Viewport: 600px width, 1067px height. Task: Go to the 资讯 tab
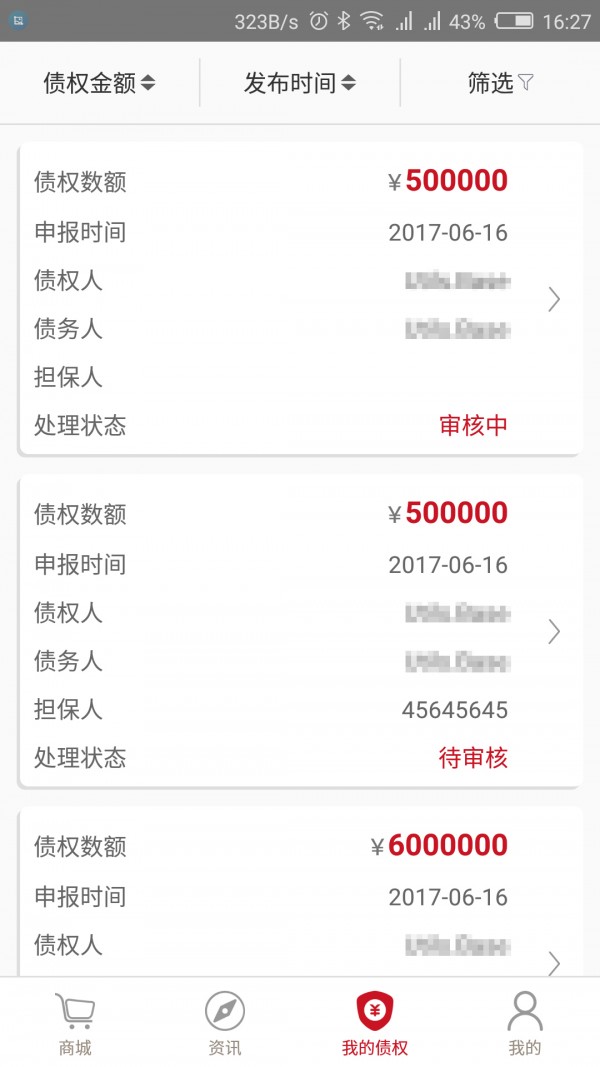tap(225, 1023)
